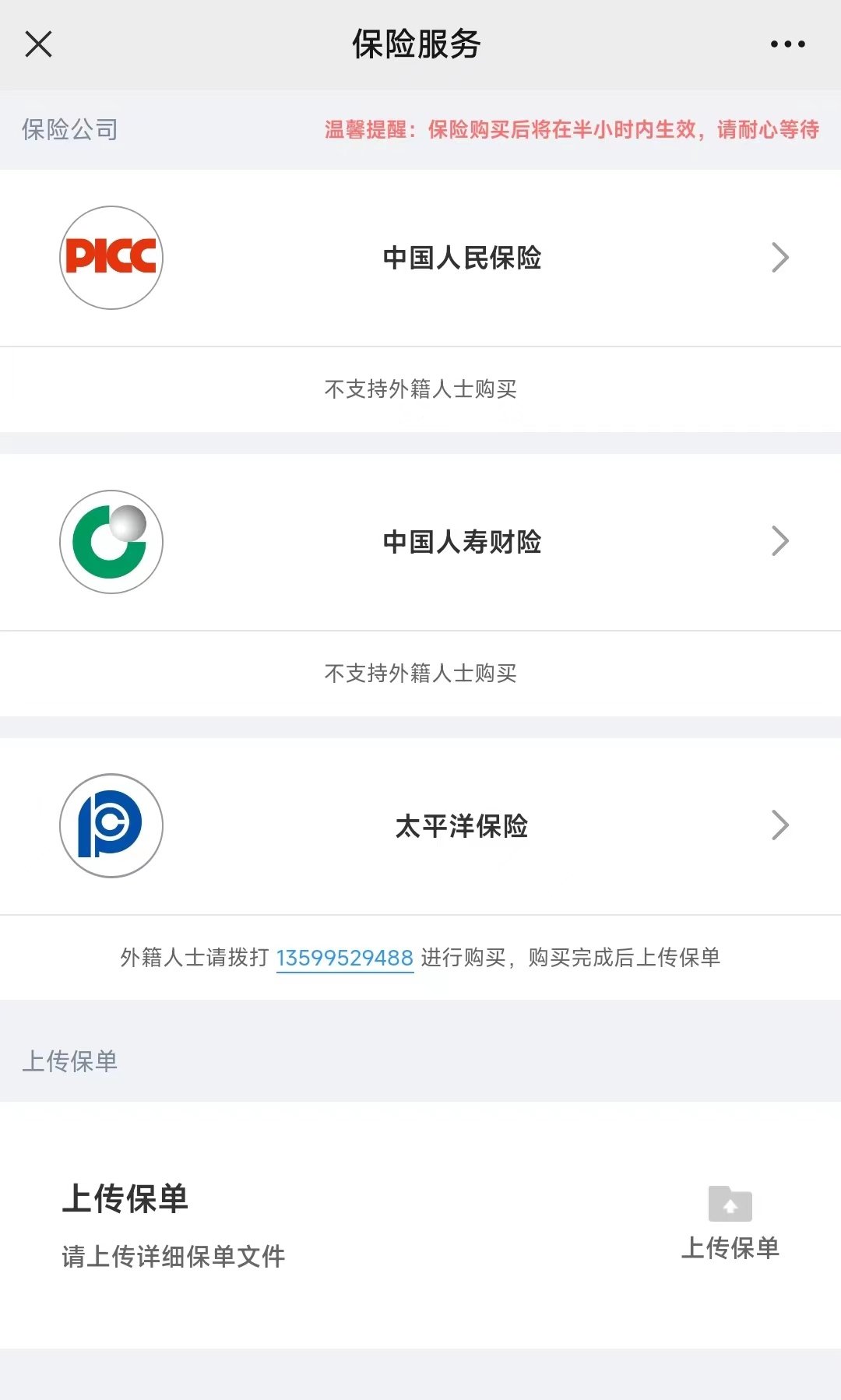The width and height of the screenshot is (841, 1400).
Task: Choose 太平洋保险 insurance option
Action: pyautogui.click(x=420, y=826)
